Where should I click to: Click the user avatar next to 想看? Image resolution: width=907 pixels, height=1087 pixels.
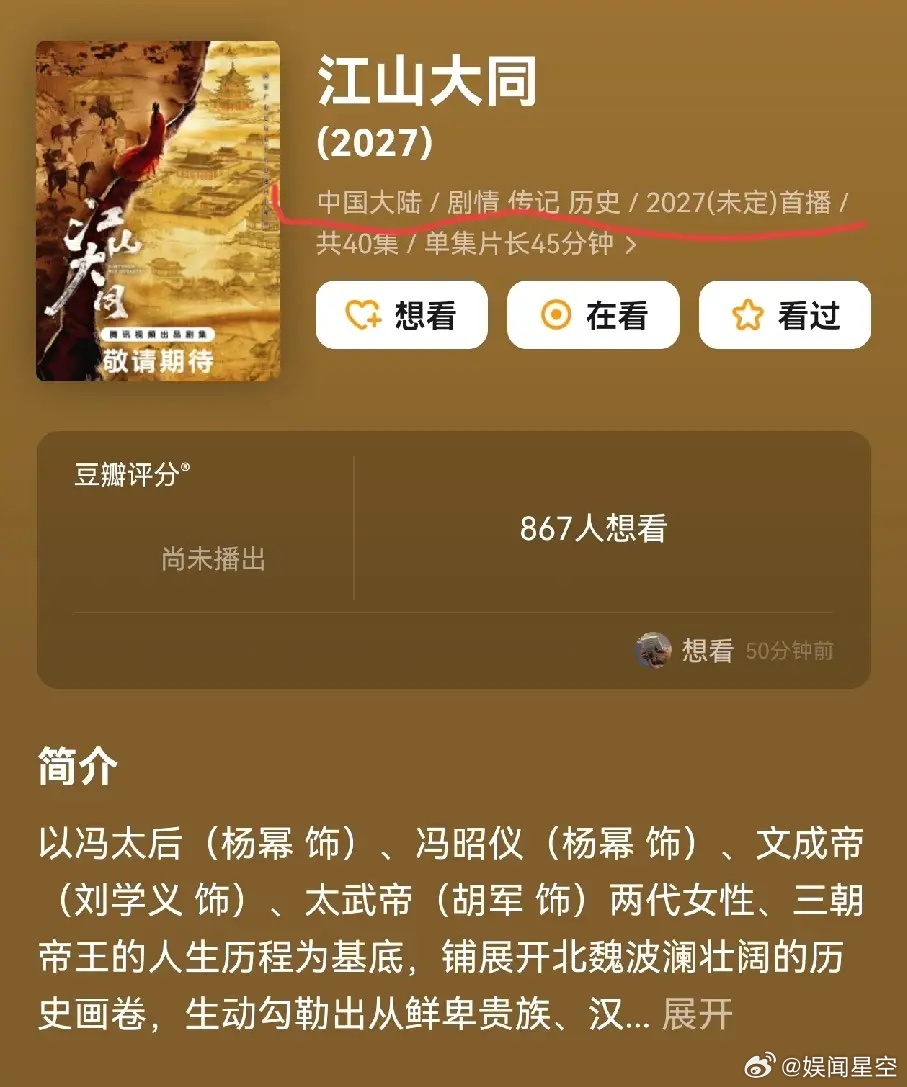point(651,651)
